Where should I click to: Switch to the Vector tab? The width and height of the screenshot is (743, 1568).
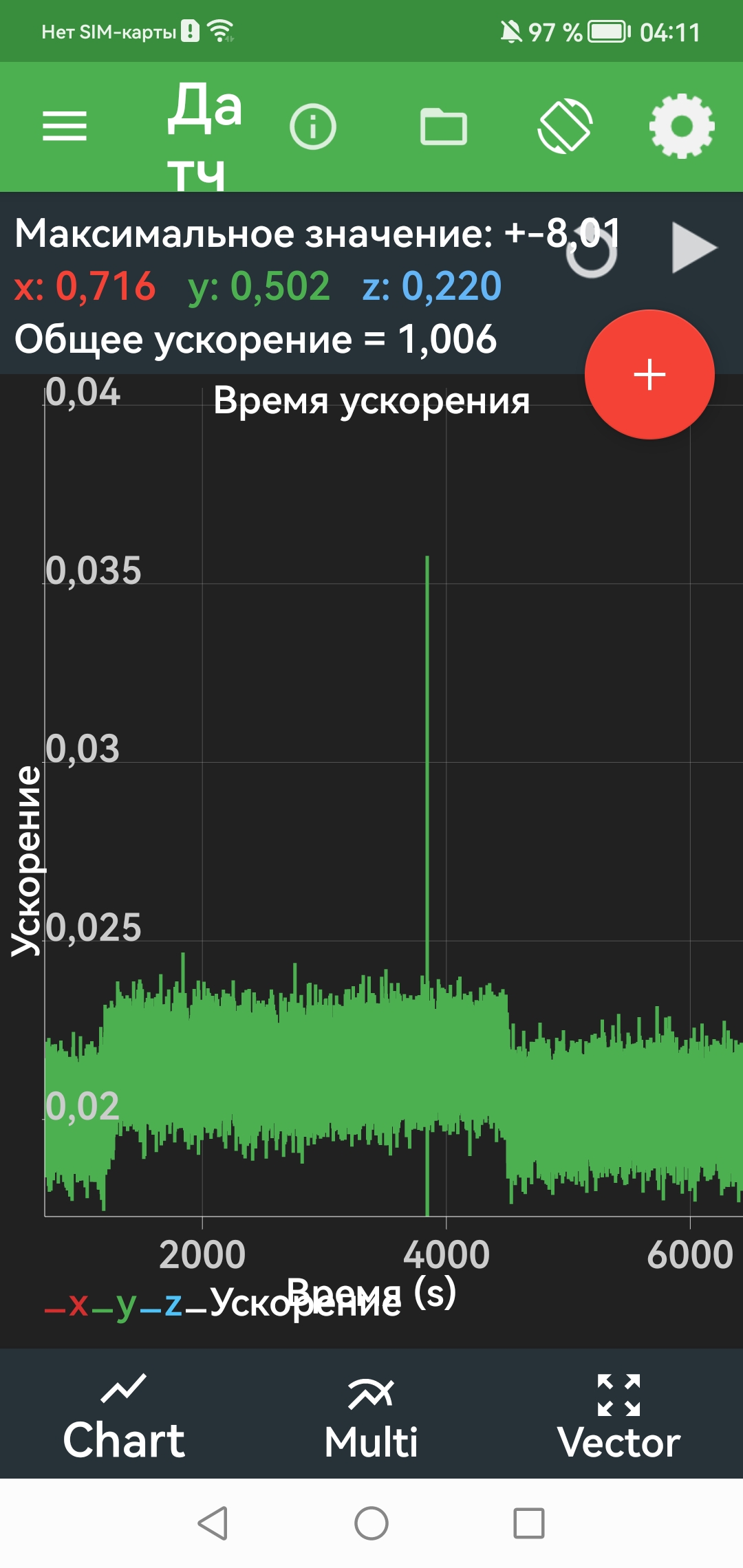pyautogui.click(x=619, y=1417)
